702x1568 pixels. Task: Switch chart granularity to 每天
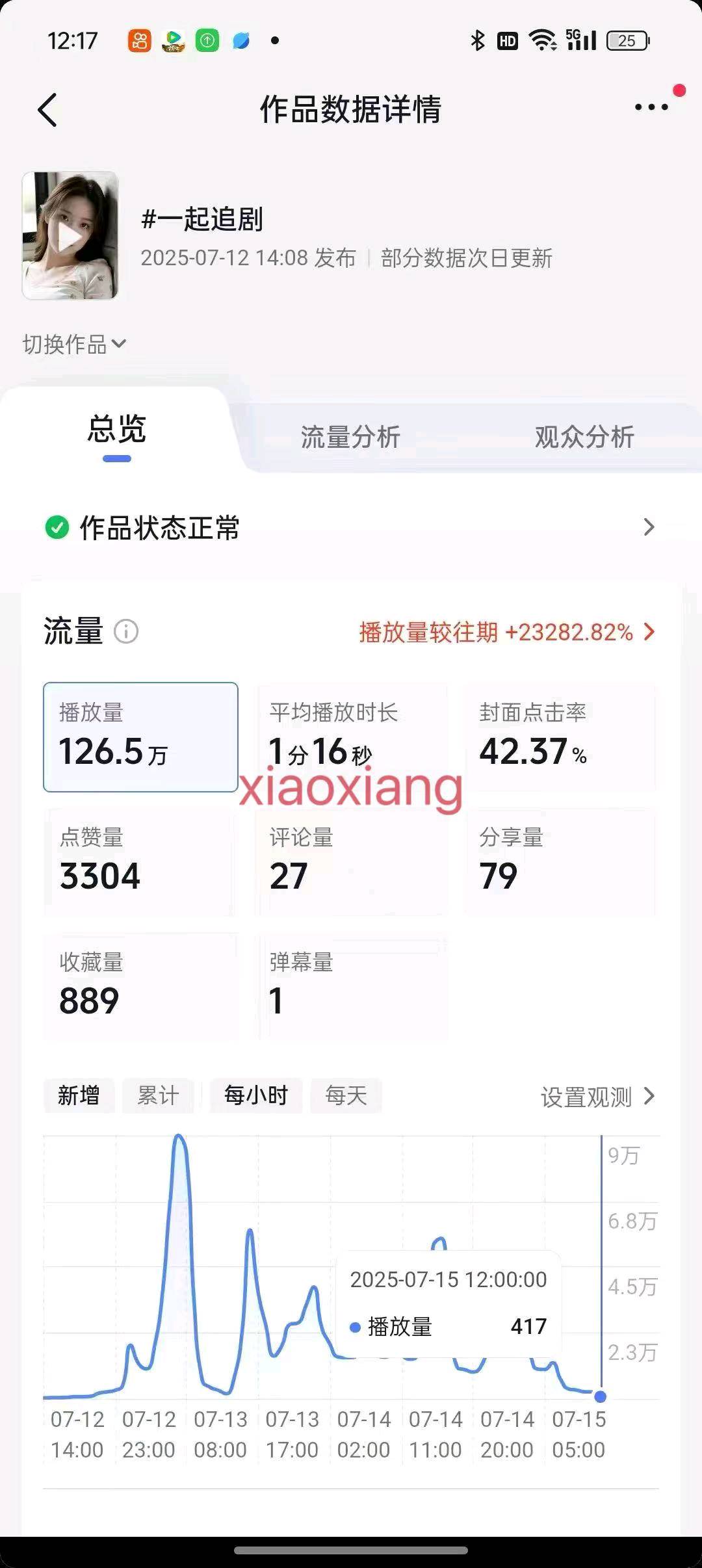point(346,1095)
